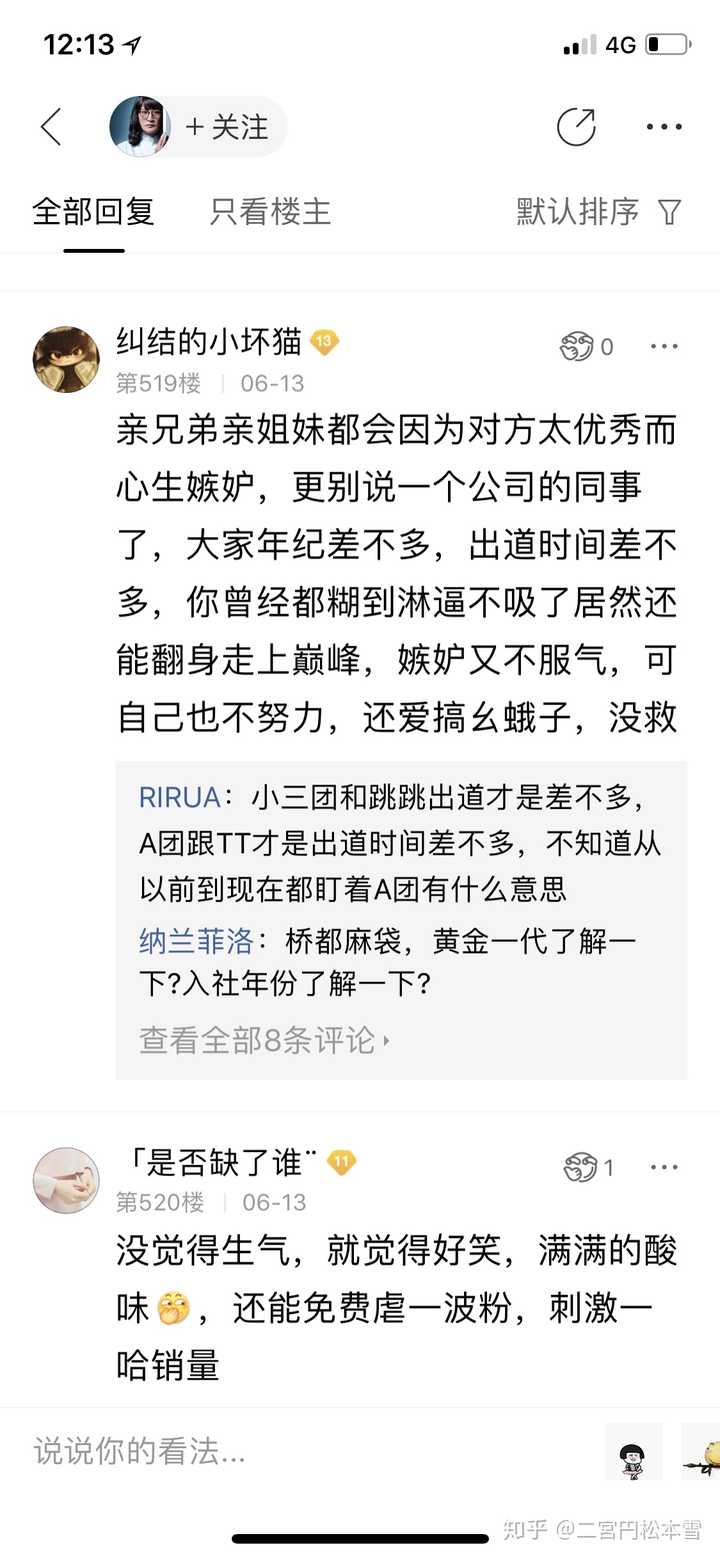Screen dimensions: 720x1559
Task: Open 纳兰菲洛's username link
Action: (x=196, y=941)
